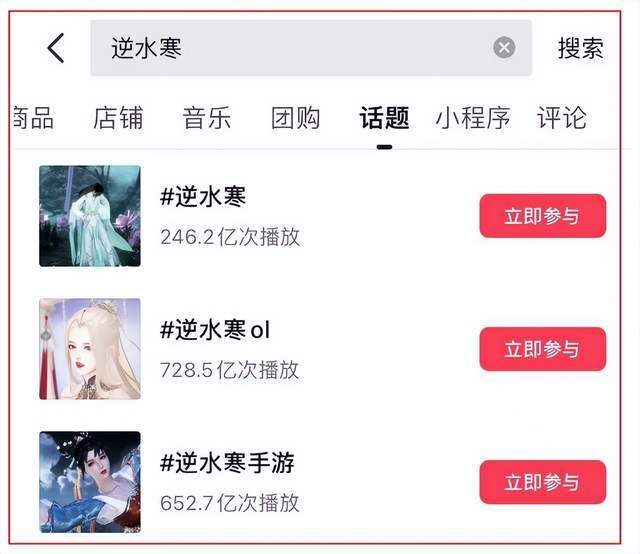Switch to the 小程序 tab
The height and width of the screenshot is (554, 640).
pyautogui.click(x=472, y=118)
